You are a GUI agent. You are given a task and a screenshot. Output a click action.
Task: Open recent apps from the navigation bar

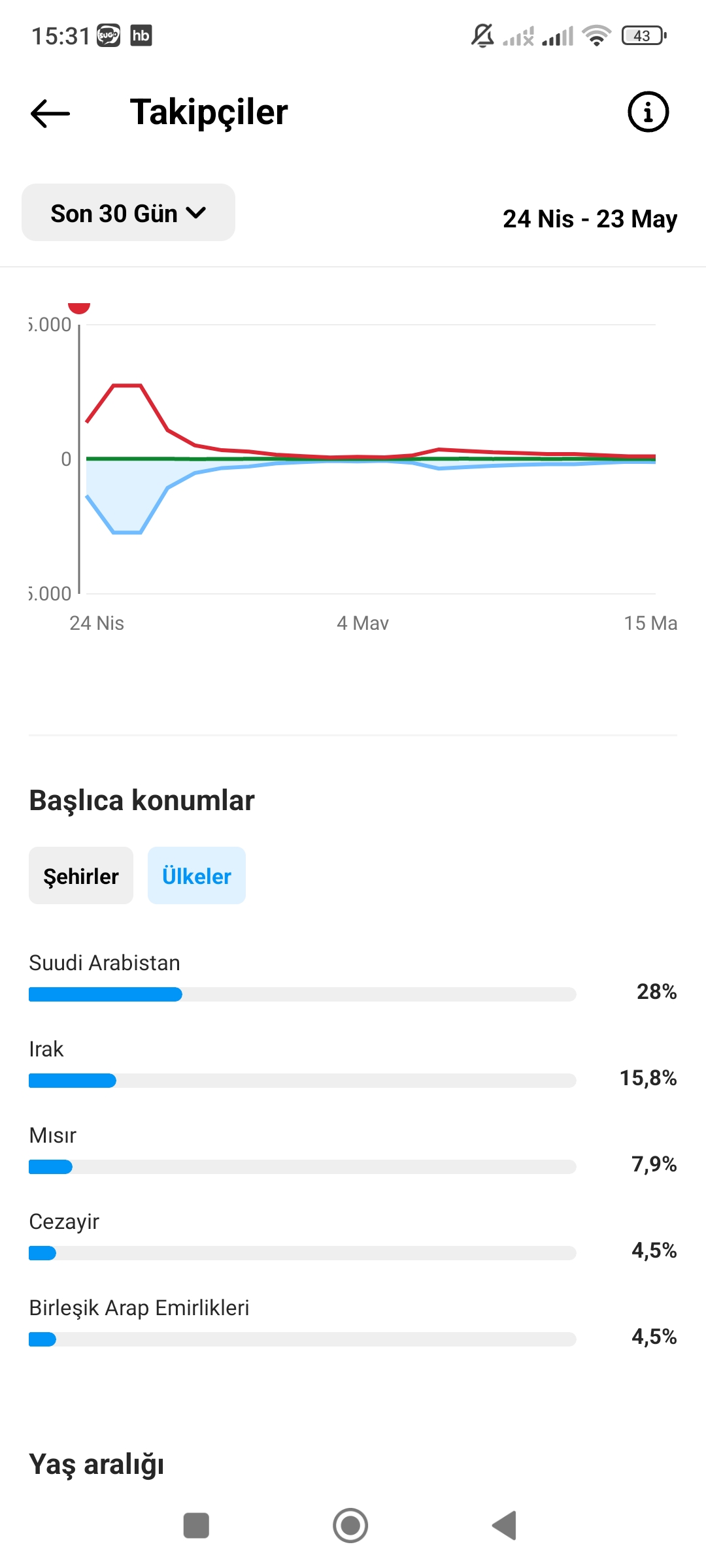coord(196,1526)
